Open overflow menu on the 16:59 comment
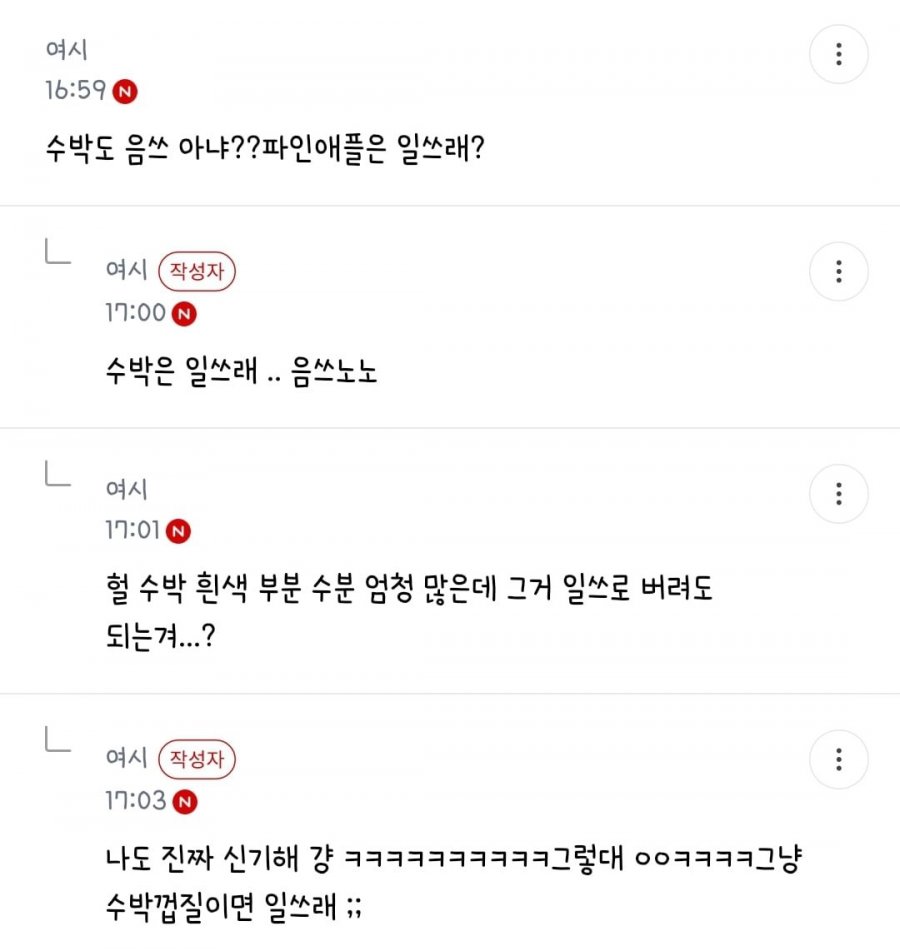The width and height of the screenshot is (900, 951). 839,53
